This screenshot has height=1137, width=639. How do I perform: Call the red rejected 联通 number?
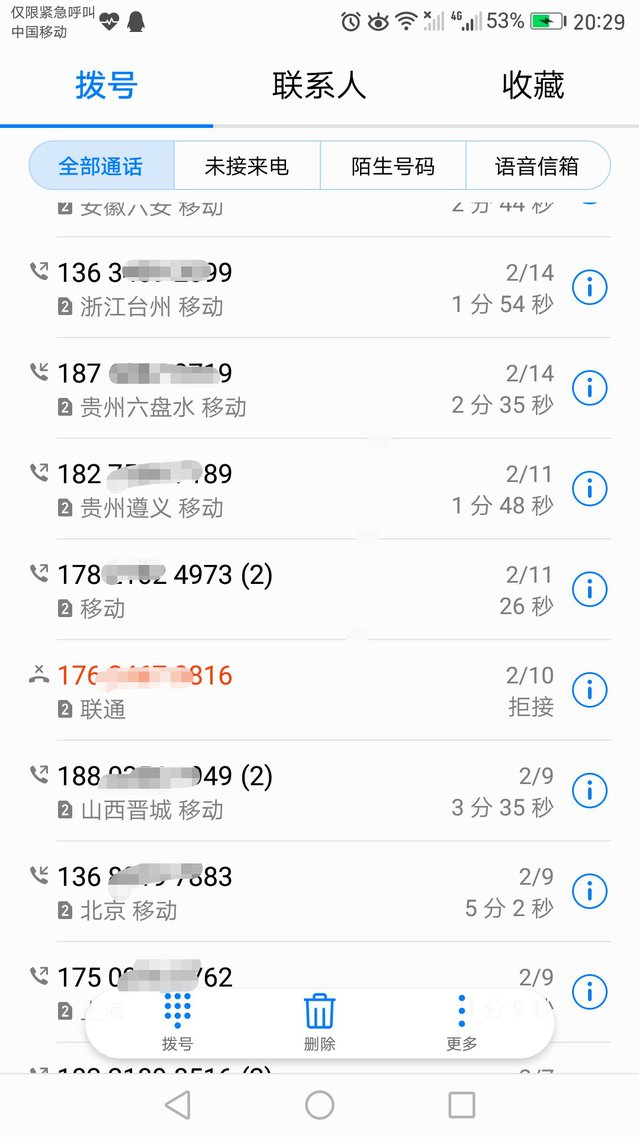coord(250,690)
